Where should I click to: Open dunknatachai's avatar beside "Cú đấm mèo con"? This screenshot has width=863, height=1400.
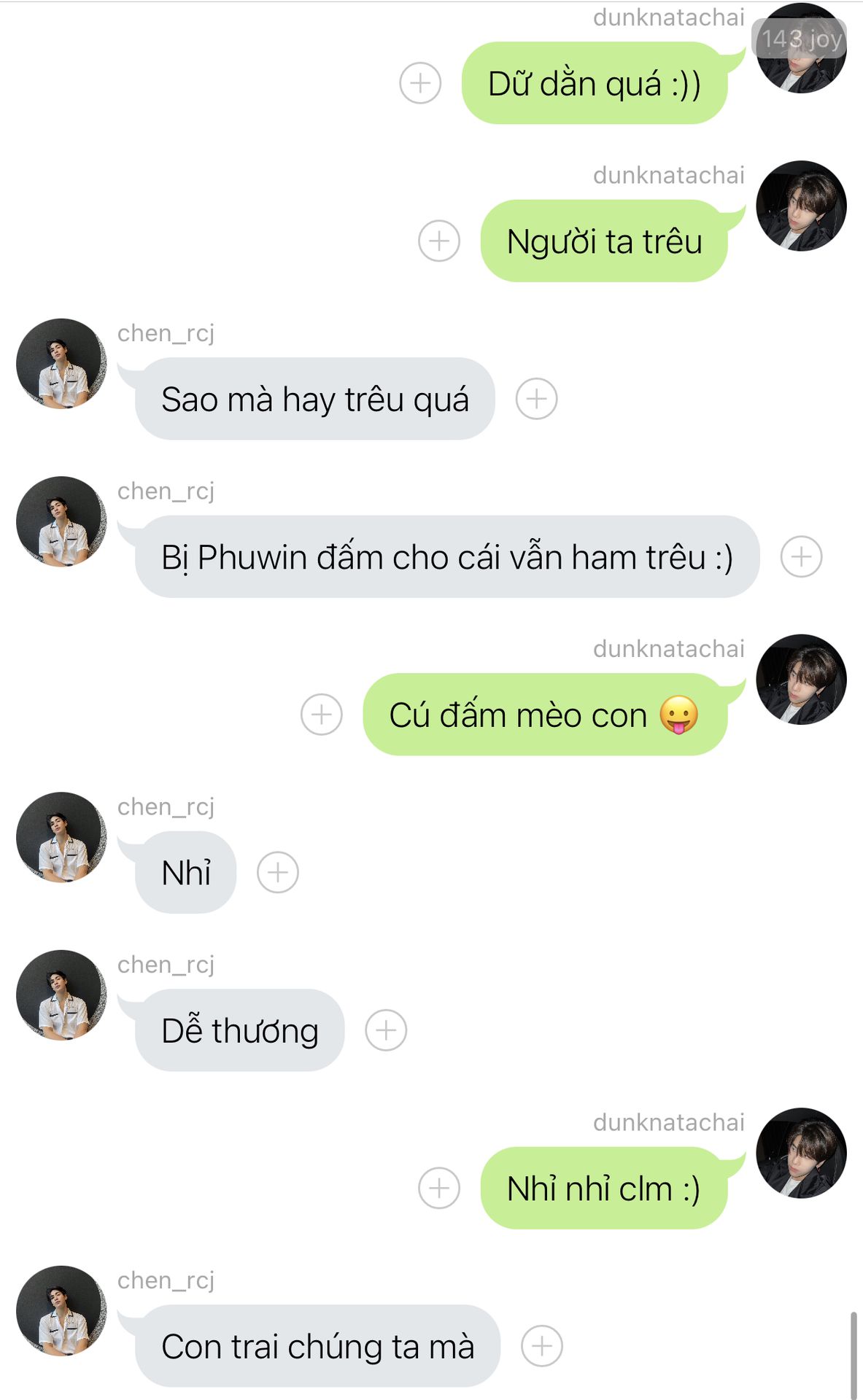801,680
